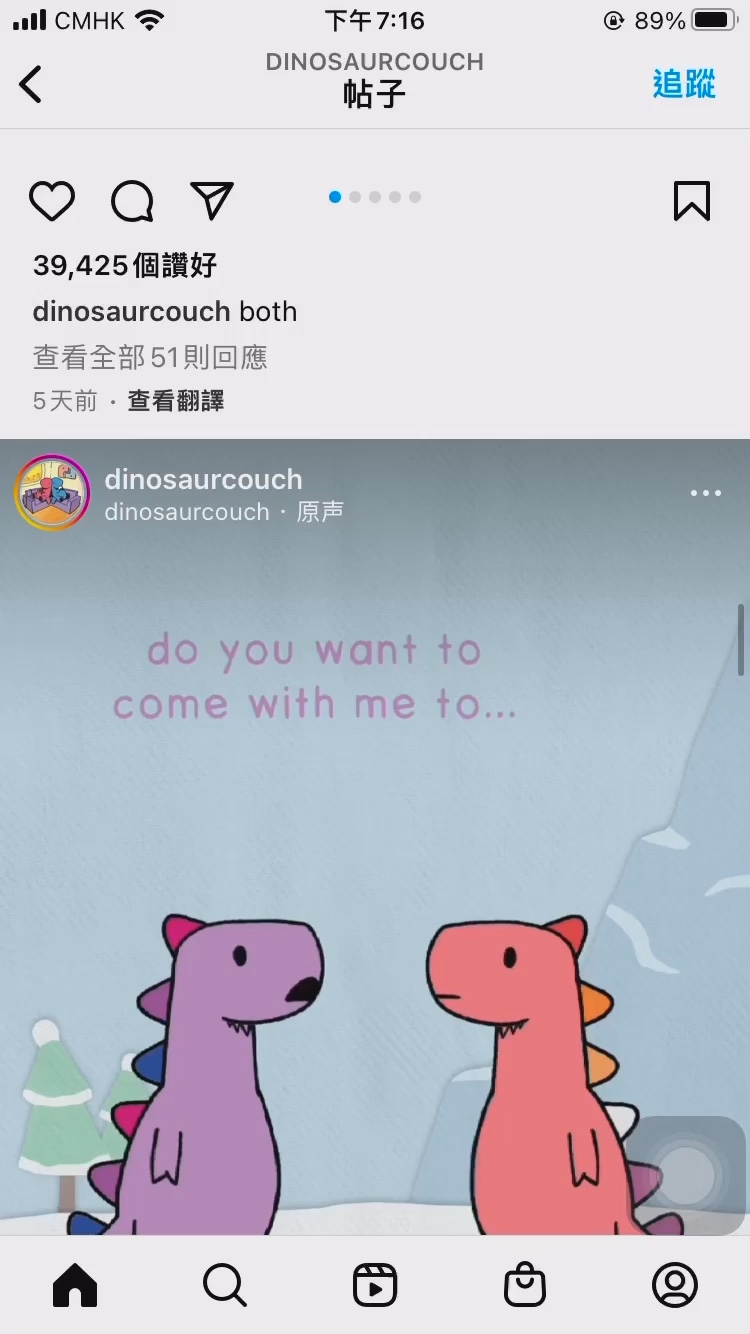Go back using the top-left arrow
Viewport: 750px width, 1334px height.
(x=32, y=84)
